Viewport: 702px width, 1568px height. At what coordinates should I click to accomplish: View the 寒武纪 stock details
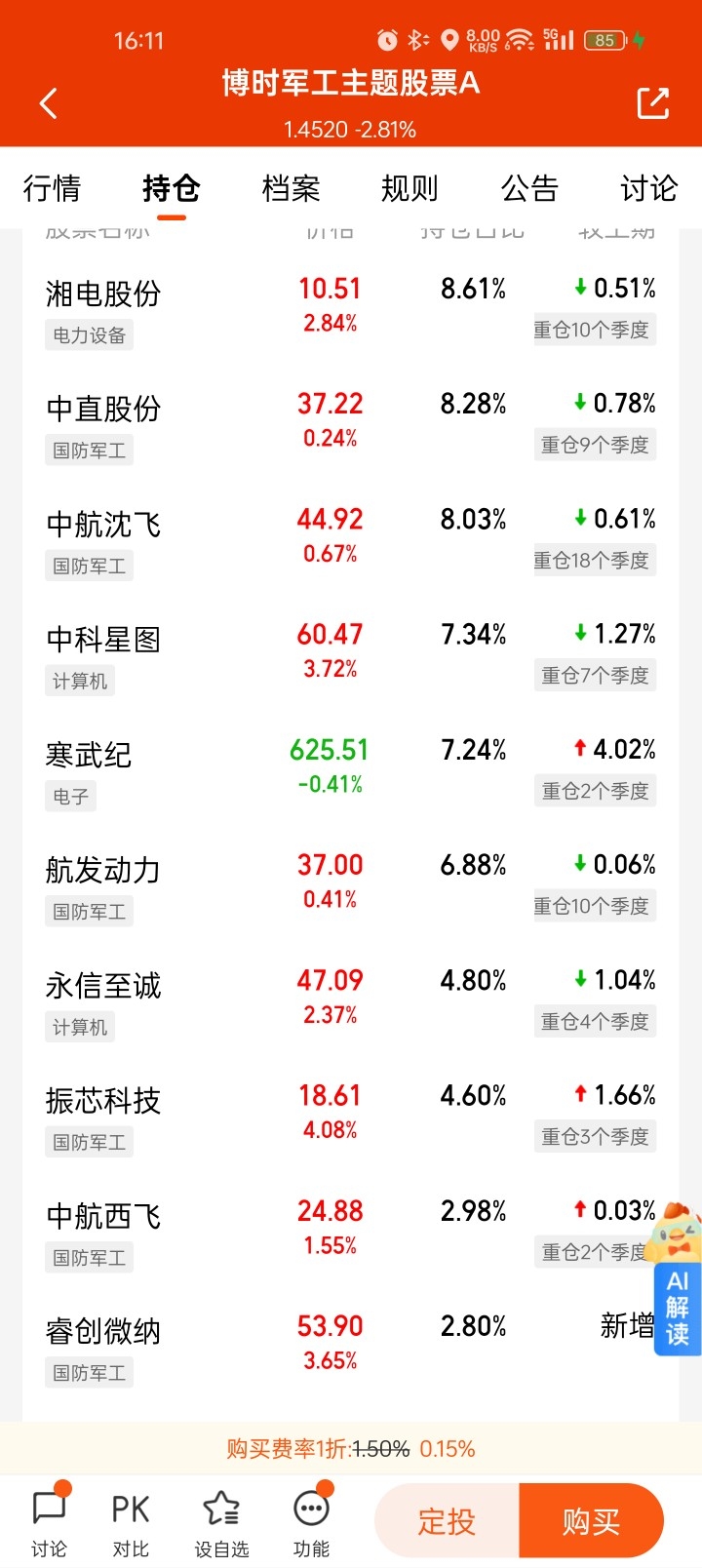tap(351, 771)
